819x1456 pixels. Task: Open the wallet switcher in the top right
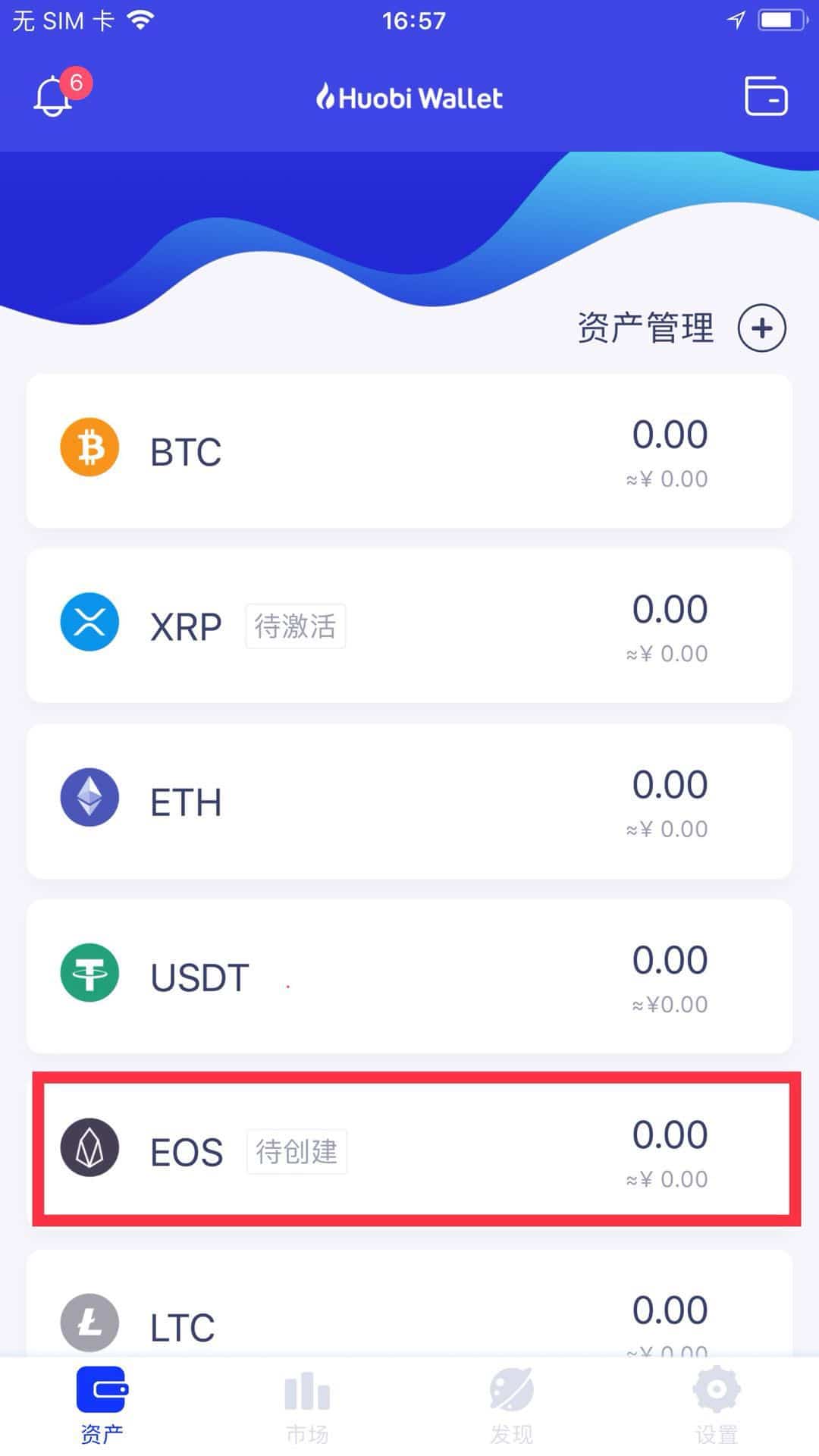[765, 96]
